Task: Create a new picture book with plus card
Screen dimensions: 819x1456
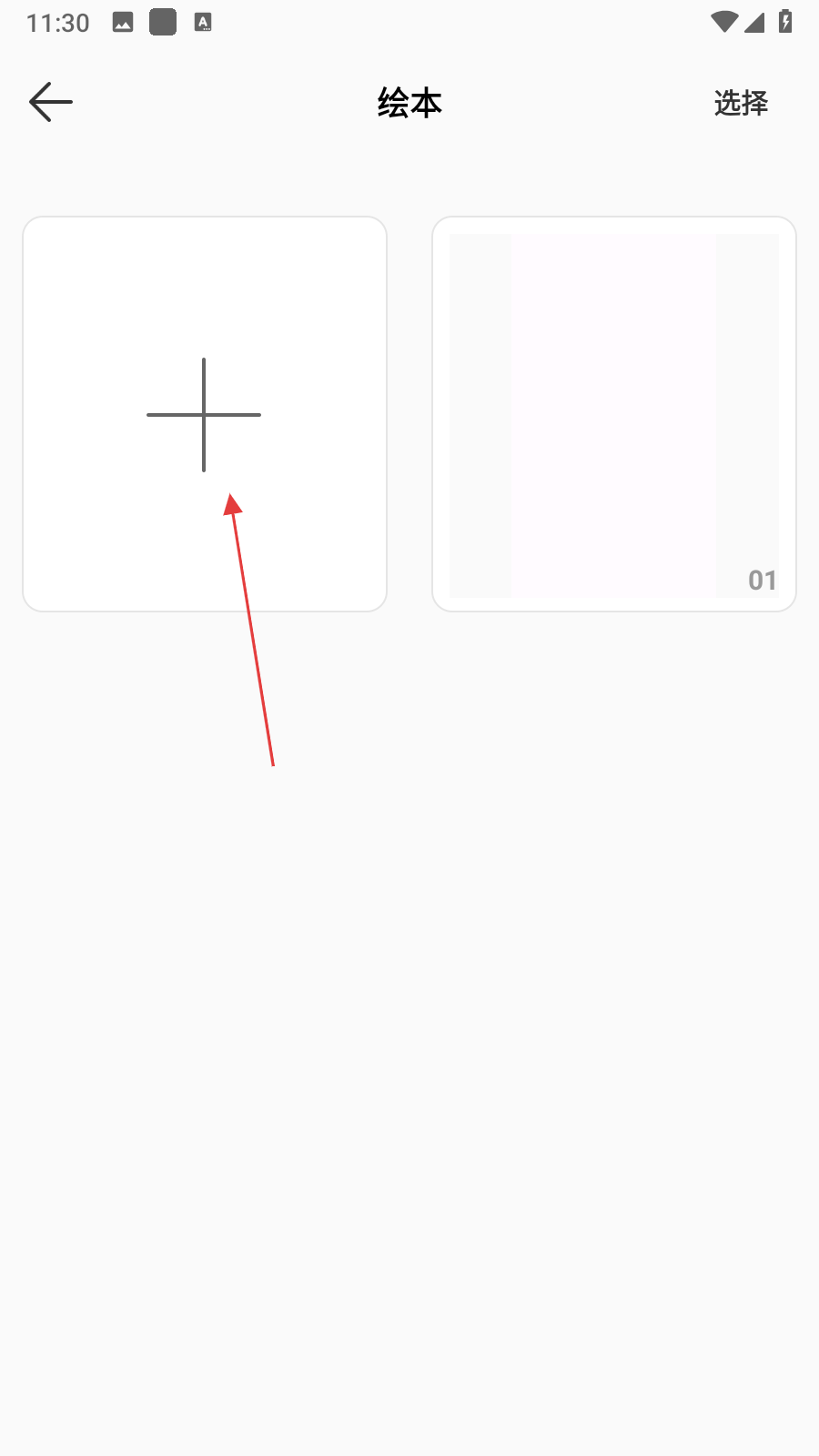Action: click(x=204, y=414)
